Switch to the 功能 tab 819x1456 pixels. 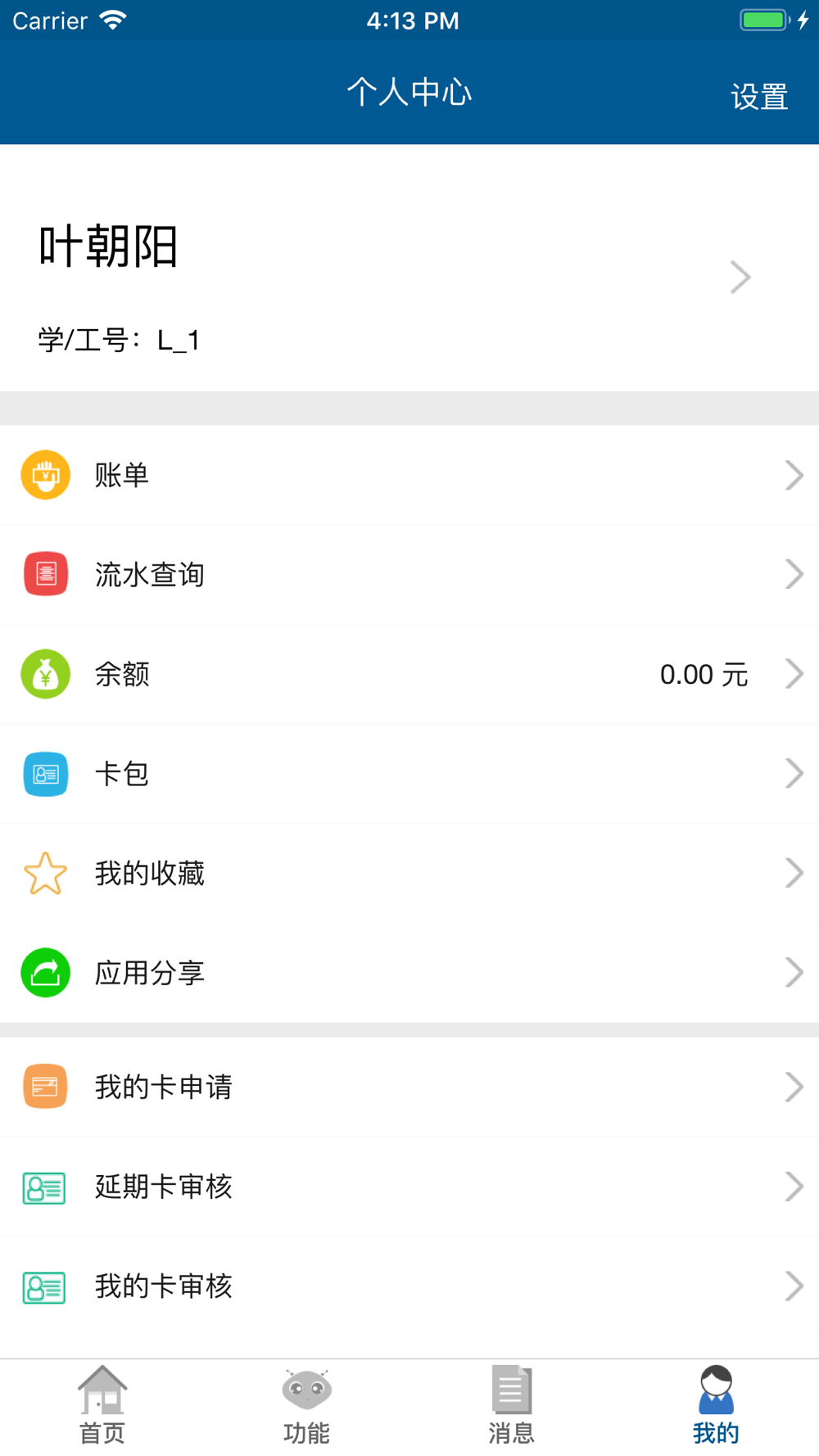coord(306,1405)
